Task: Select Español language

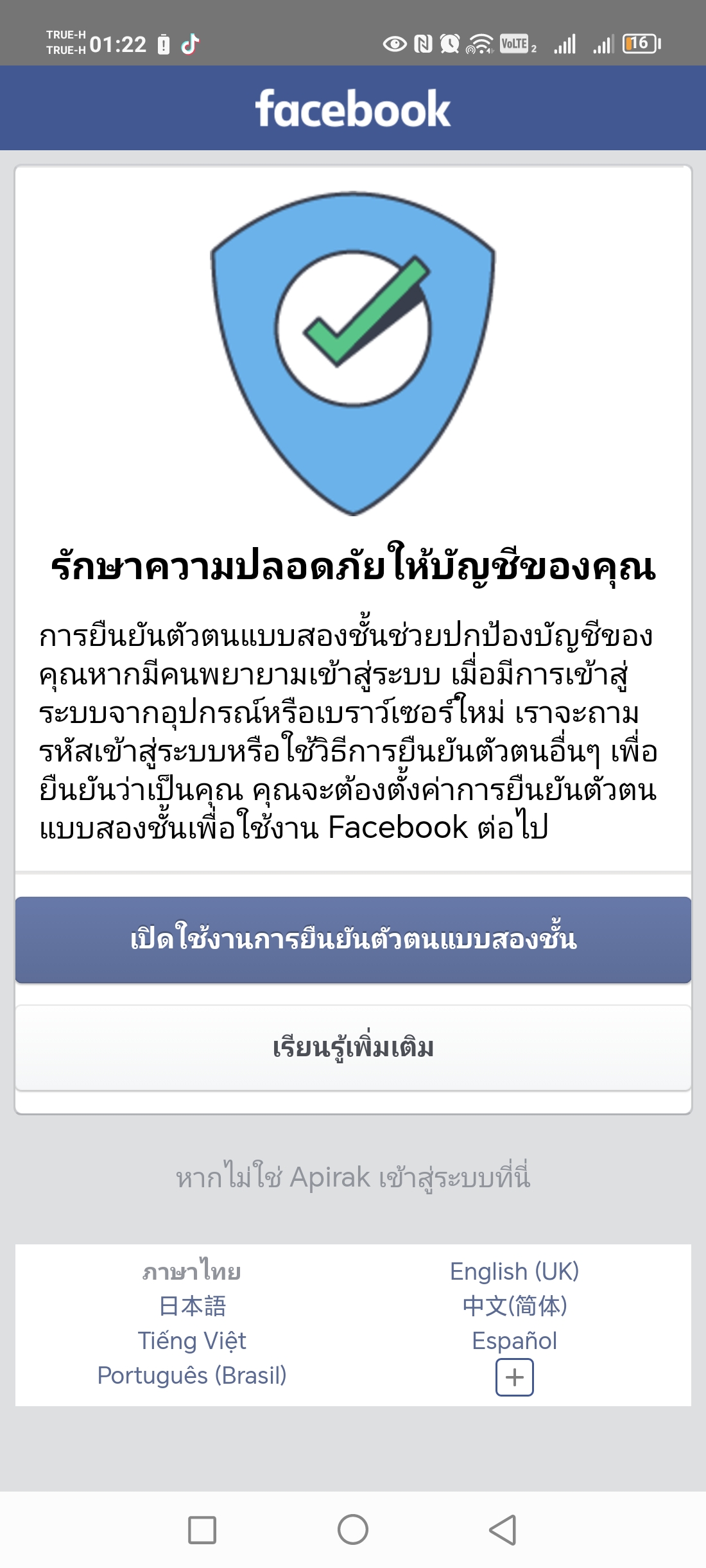Action: (514, 1341)
